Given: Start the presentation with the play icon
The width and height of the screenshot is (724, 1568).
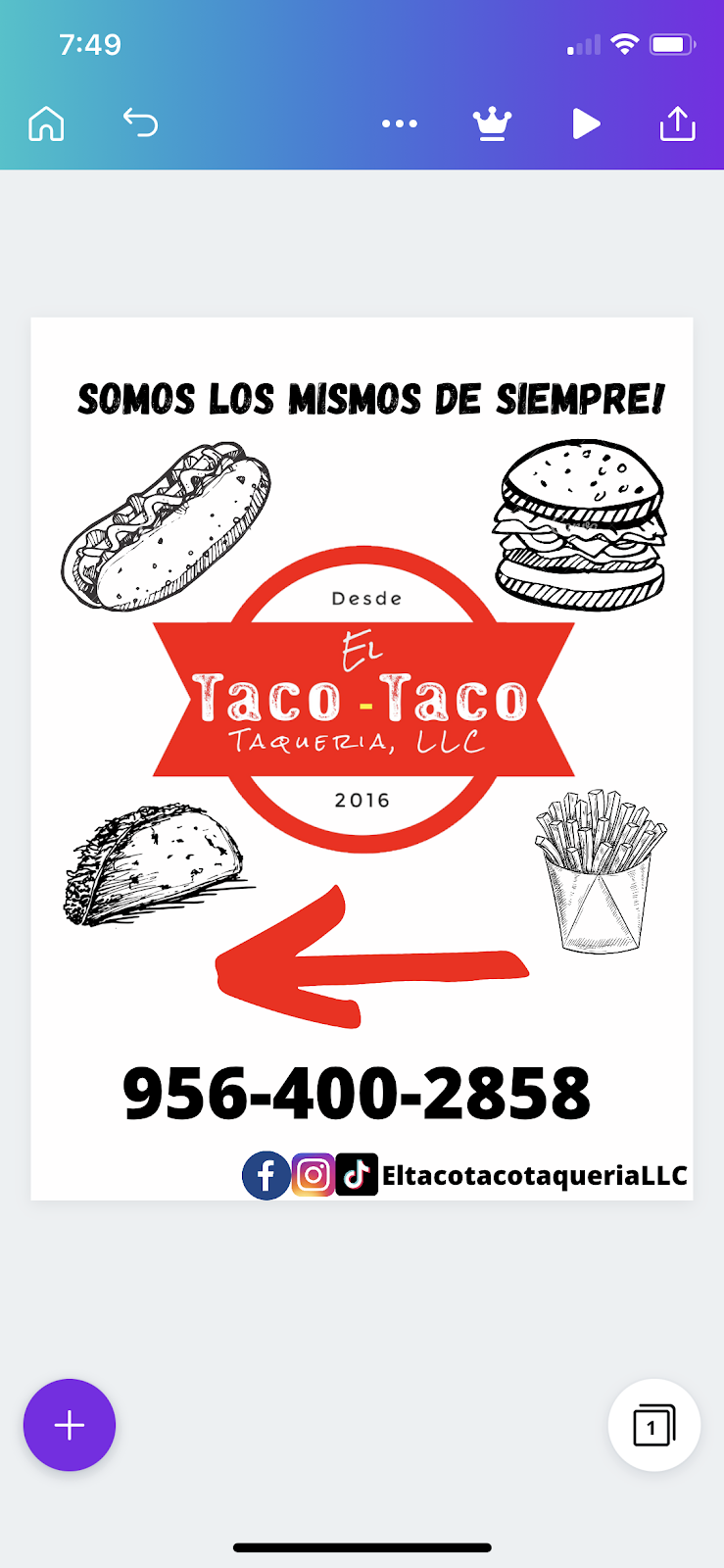Looking at the screenshot, I should click(587, 123).
